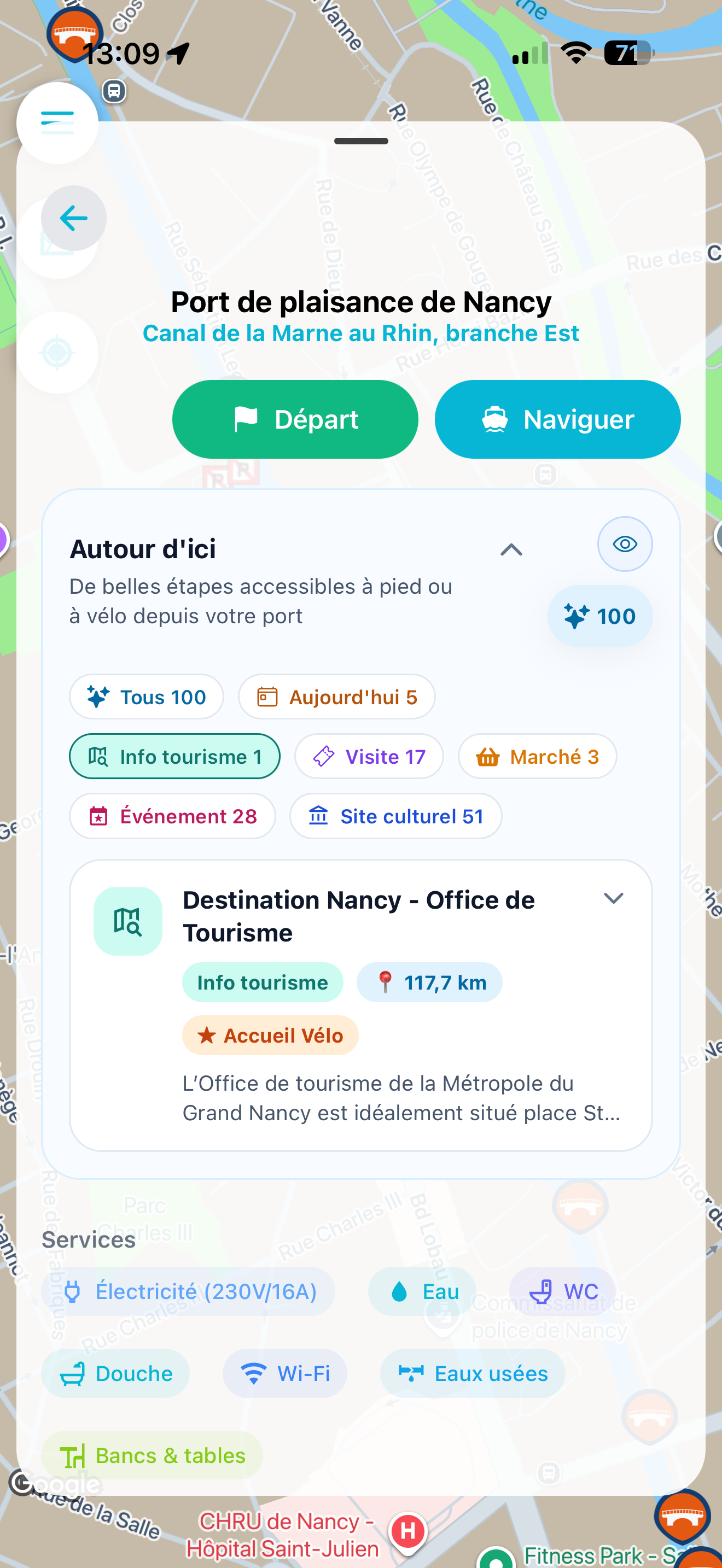Filter by Site culturel 51
This screenshot has height=1568, width=722.
tap(395, 816)
